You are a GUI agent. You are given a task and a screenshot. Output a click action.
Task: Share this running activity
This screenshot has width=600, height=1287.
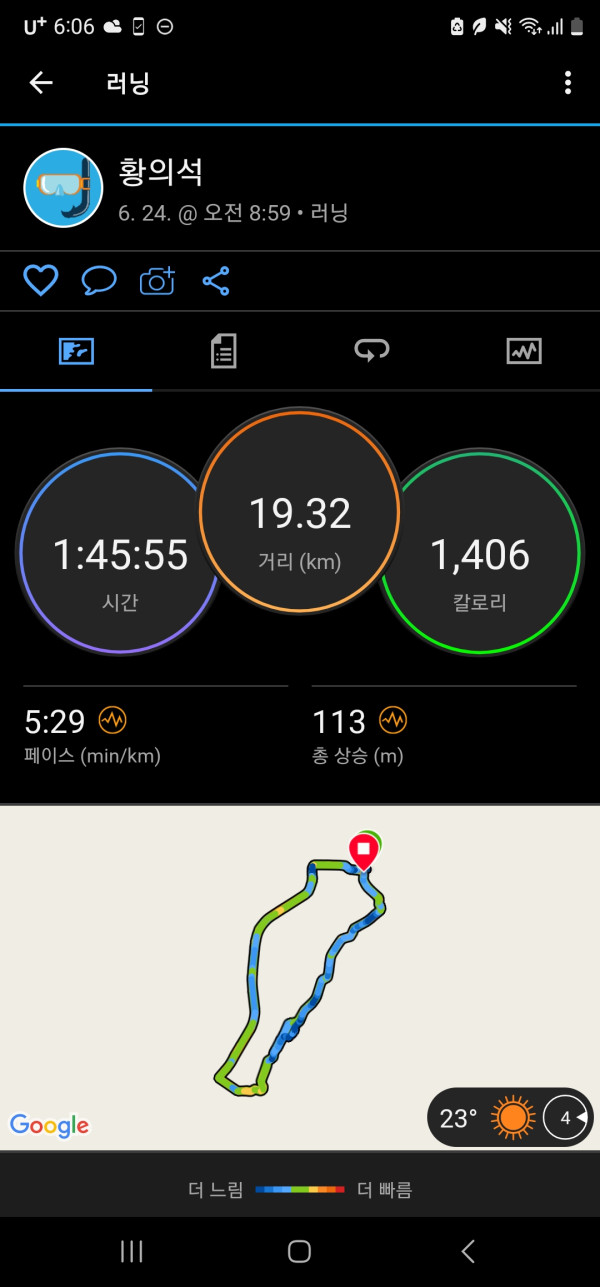(x=216, y=281)
